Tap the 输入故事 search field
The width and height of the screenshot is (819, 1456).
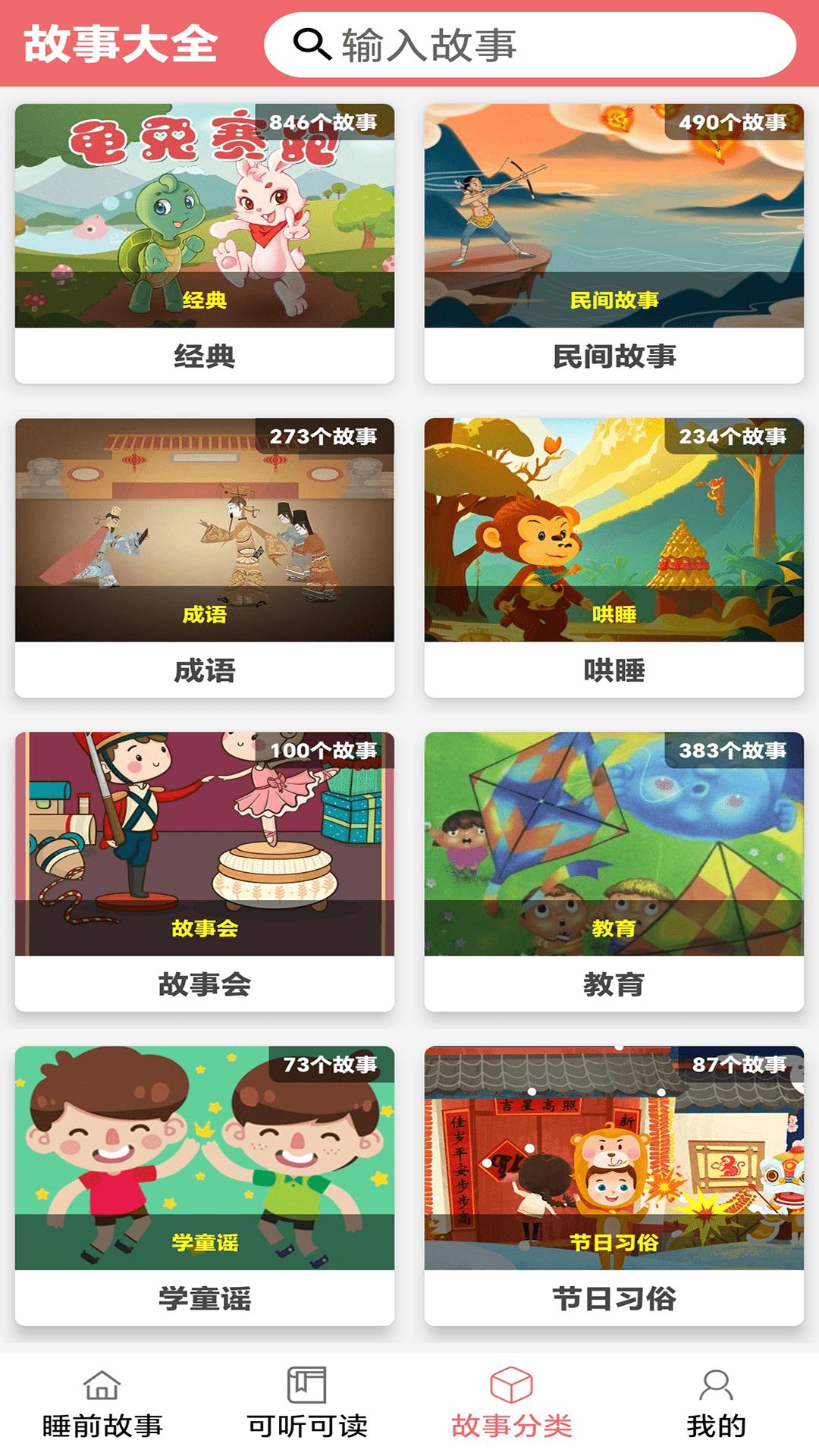[x=529, y=45]
